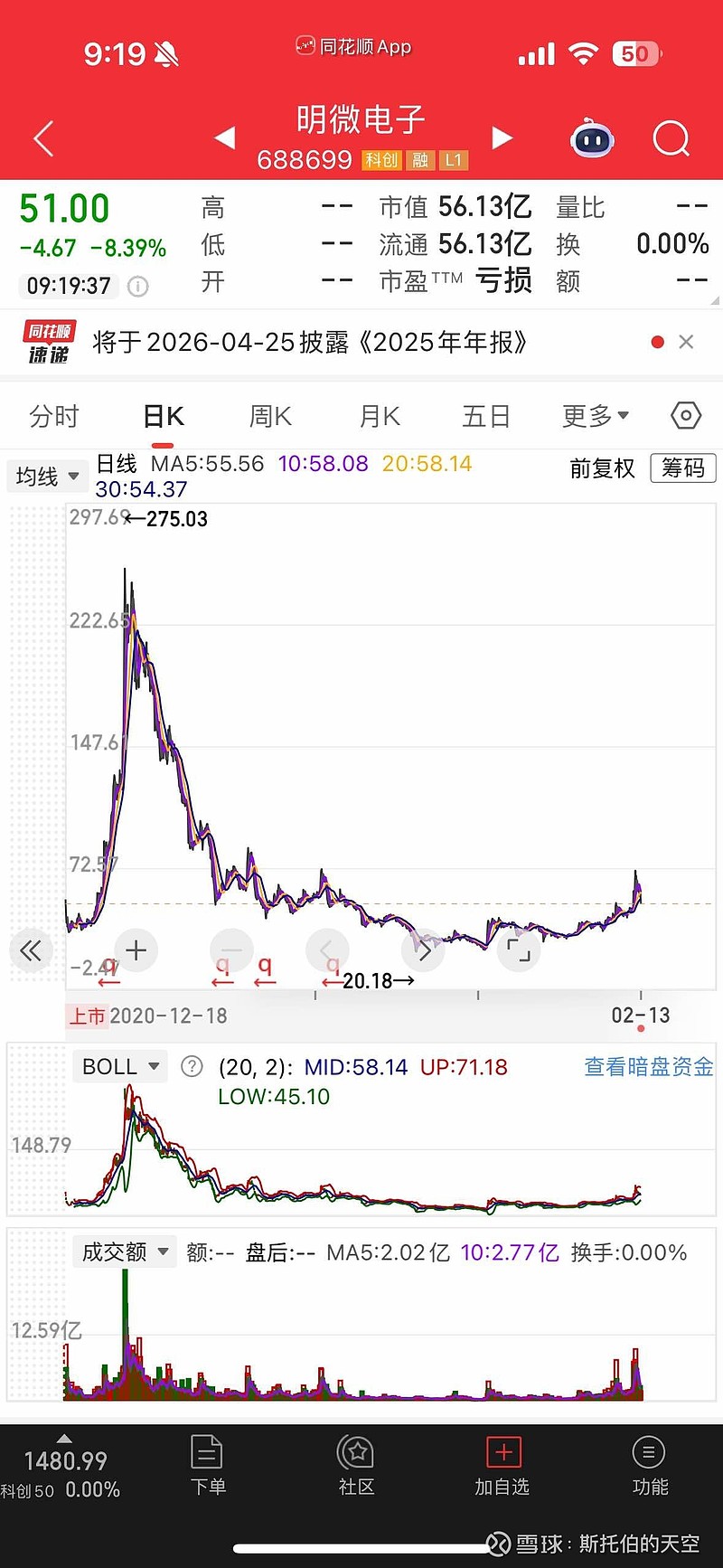Viewport: 723px width, 1568px height.
Task: Toggle the 筹码 chip distribution panel
Action: click(683, 469)
